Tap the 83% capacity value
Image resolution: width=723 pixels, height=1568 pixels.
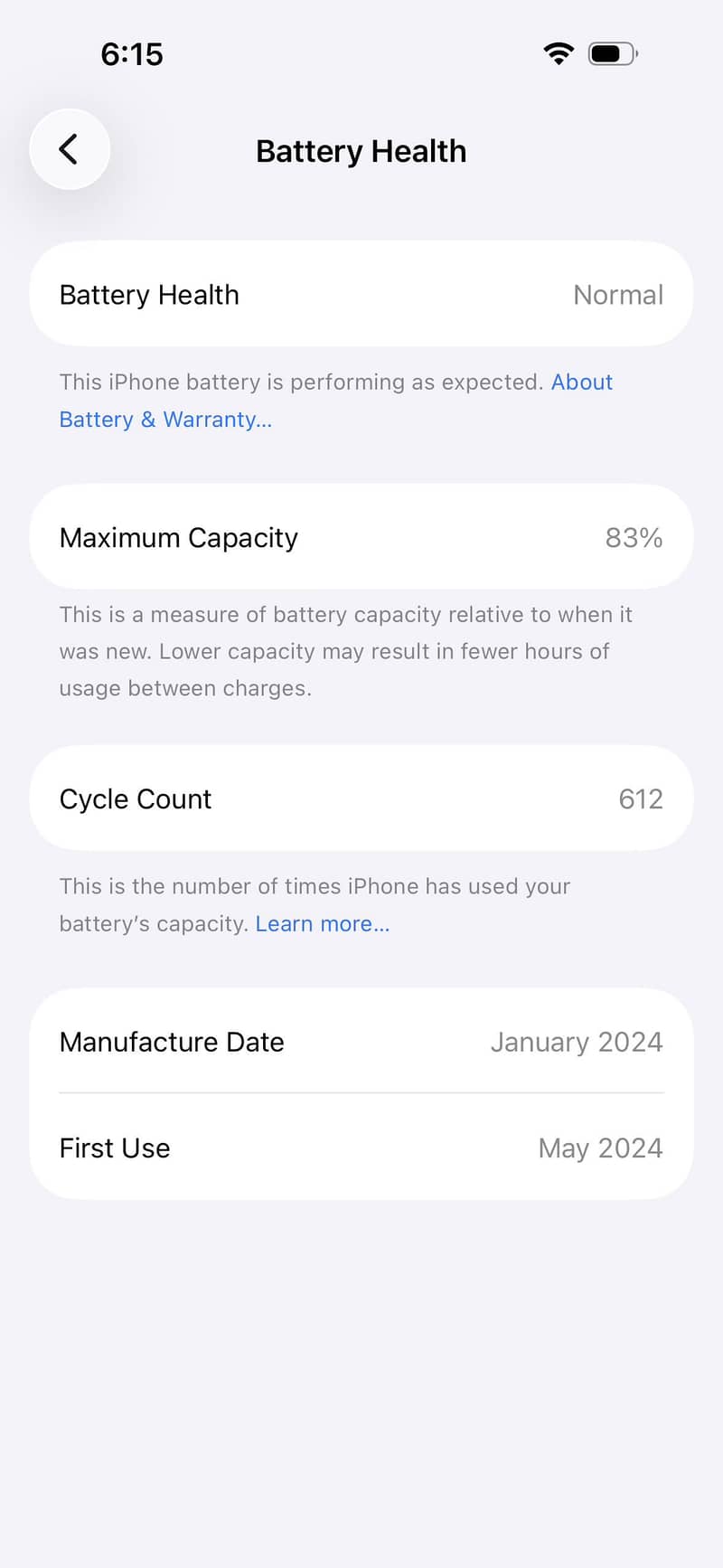click(634, 537)
